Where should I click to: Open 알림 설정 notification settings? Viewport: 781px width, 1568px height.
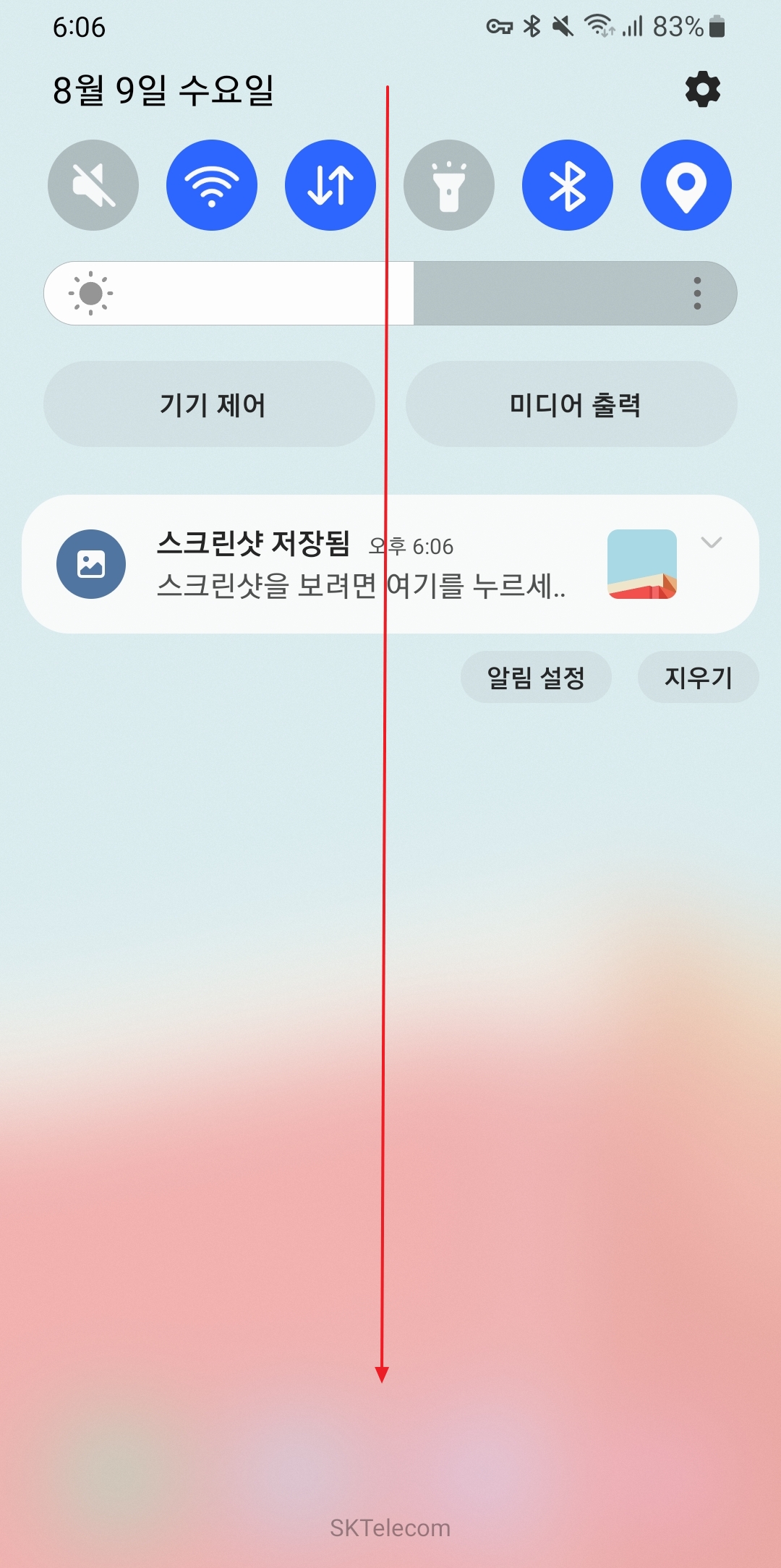tap(536, 676)
